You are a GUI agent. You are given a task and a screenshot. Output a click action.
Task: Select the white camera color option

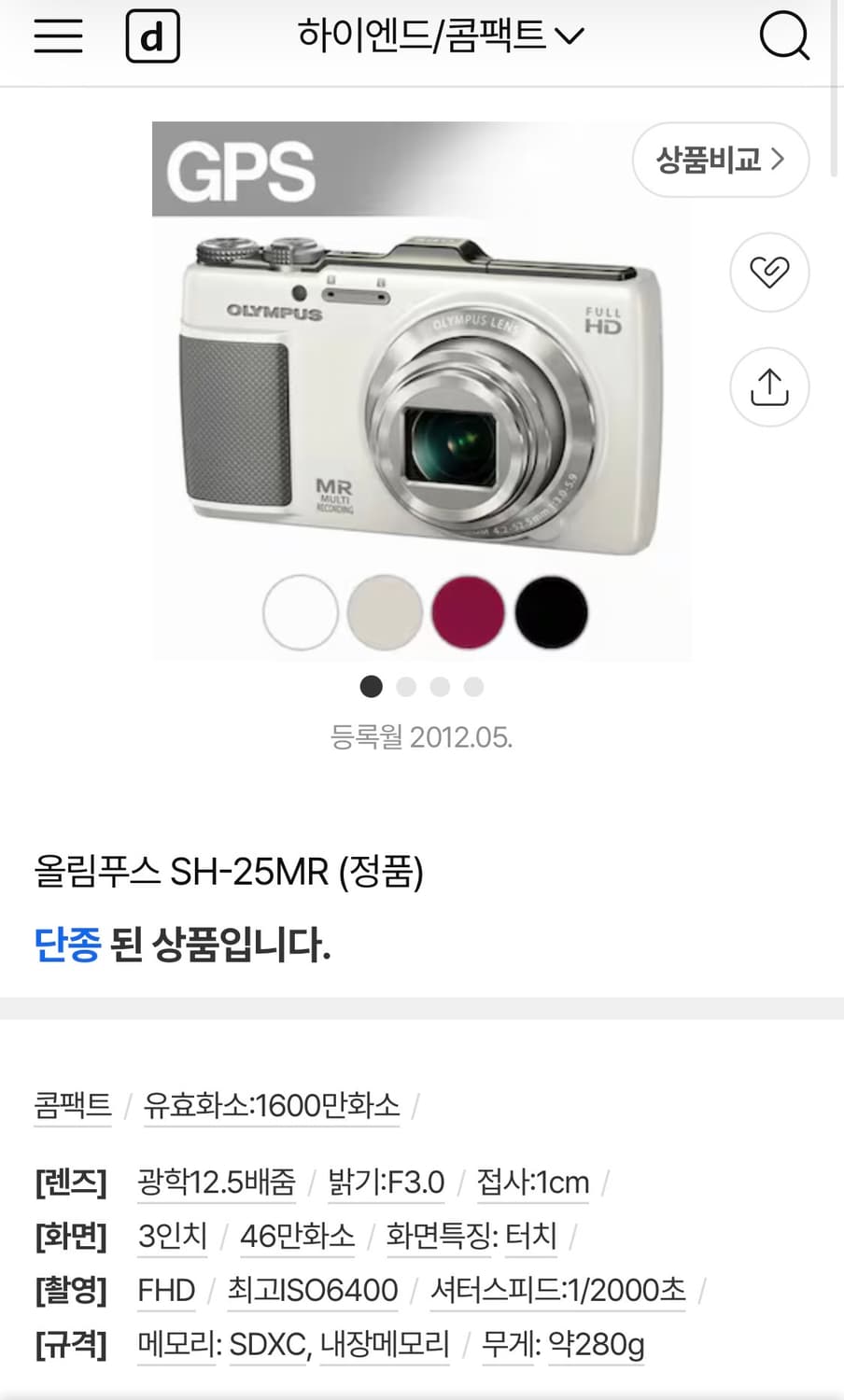(x=301, y=611)
